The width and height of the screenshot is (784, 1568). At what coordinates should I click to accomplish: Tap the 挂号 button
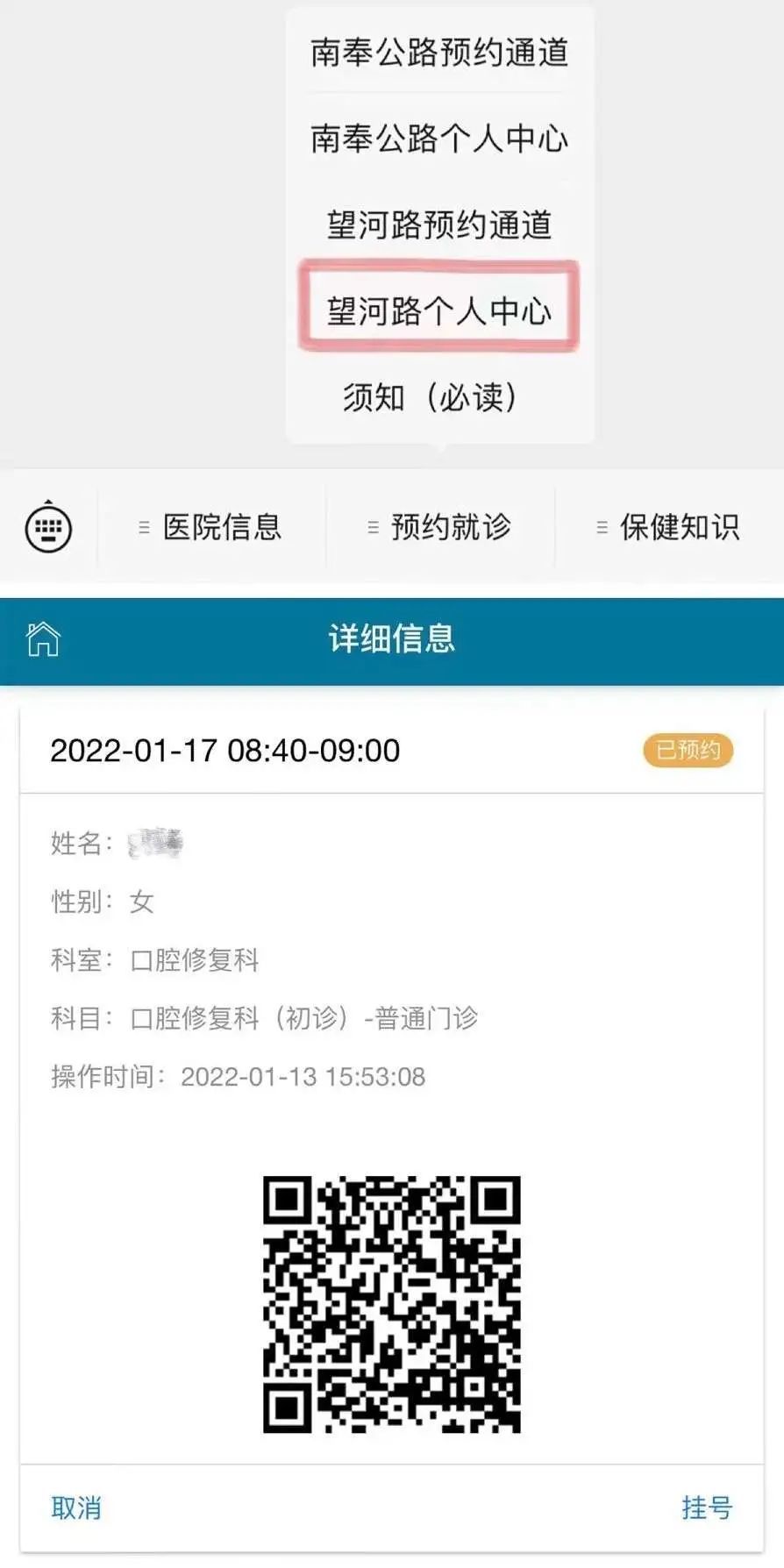coord(707,1507)
